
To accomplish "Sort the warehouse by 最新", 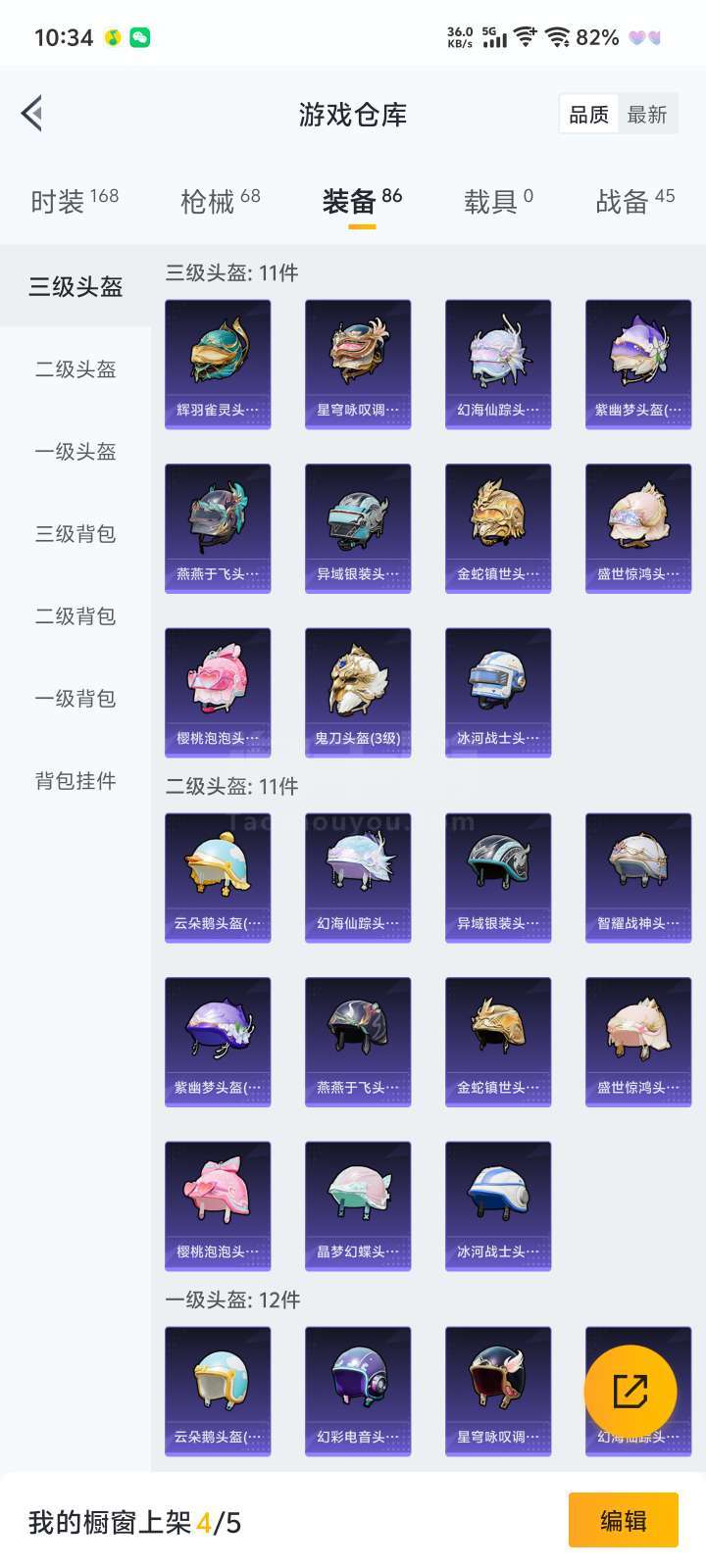I will (x=647, y=115).
